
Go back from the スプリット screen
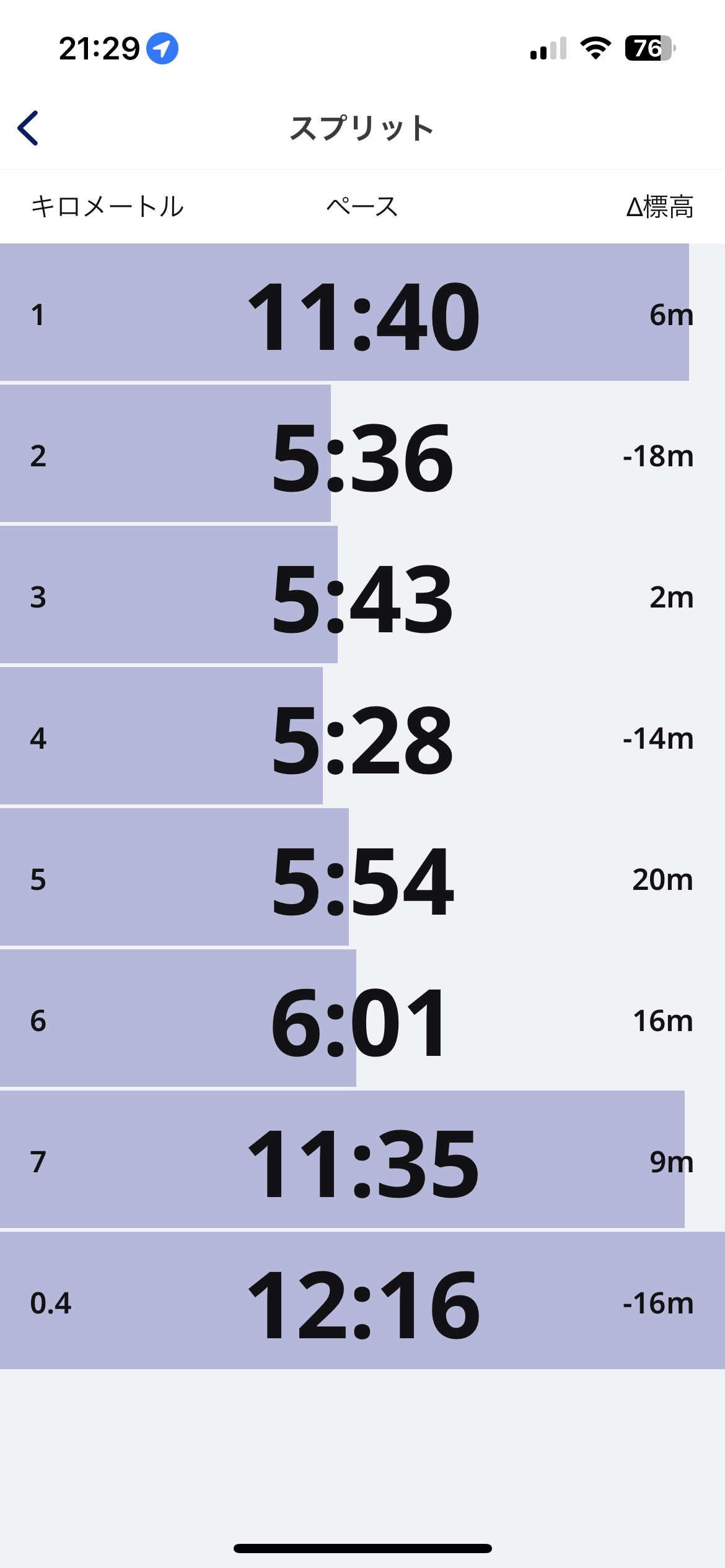coord(29,128)
